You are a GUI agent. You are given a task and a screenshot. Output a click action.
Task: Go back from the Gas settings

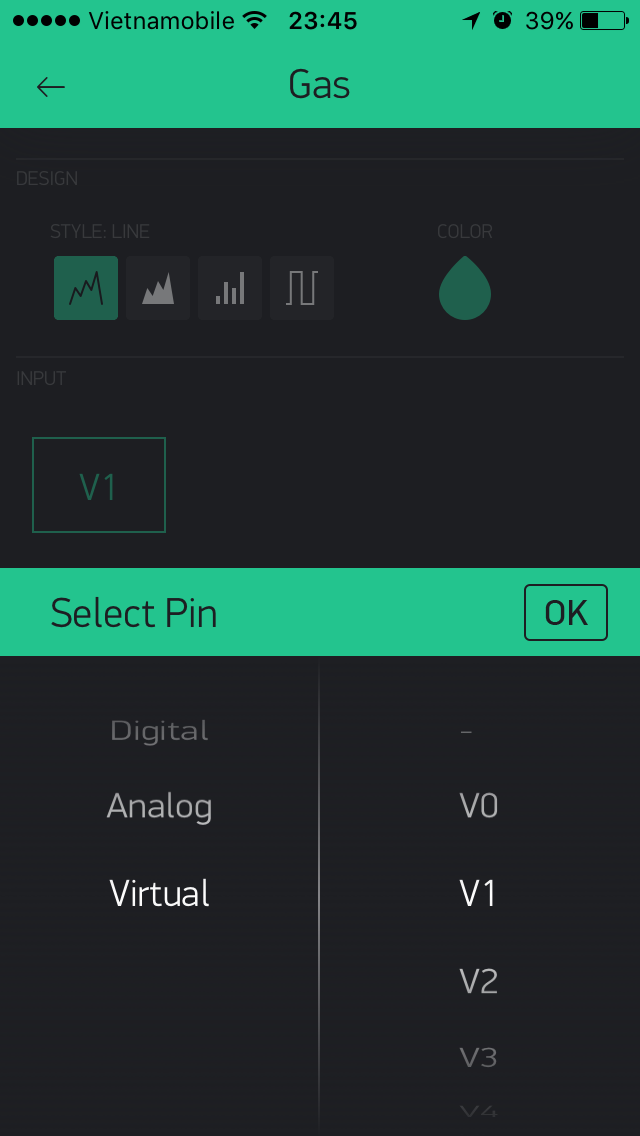[x=50, y=87]
